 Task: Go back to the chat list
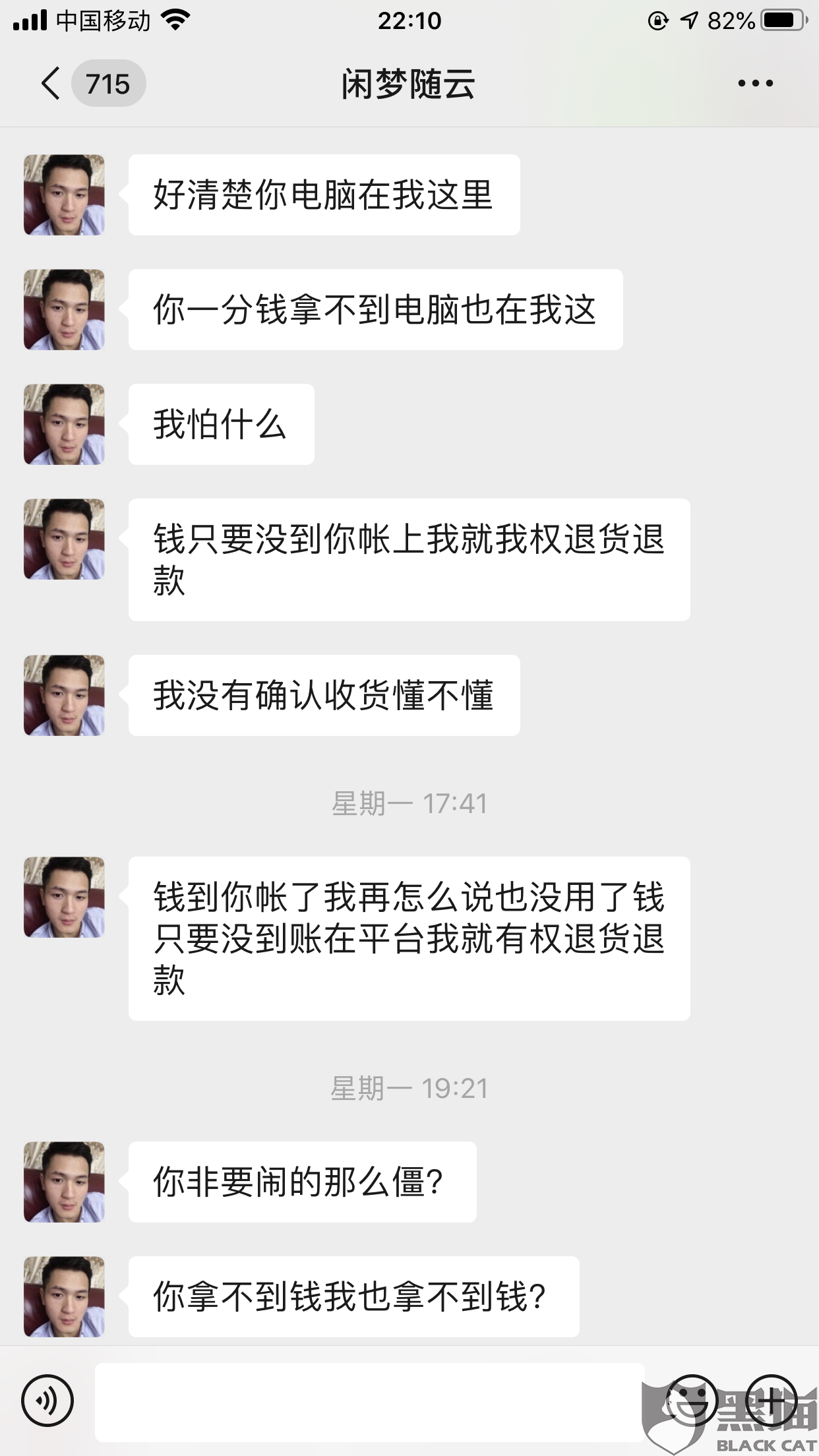pyautogui.click(x=51, y=84)
